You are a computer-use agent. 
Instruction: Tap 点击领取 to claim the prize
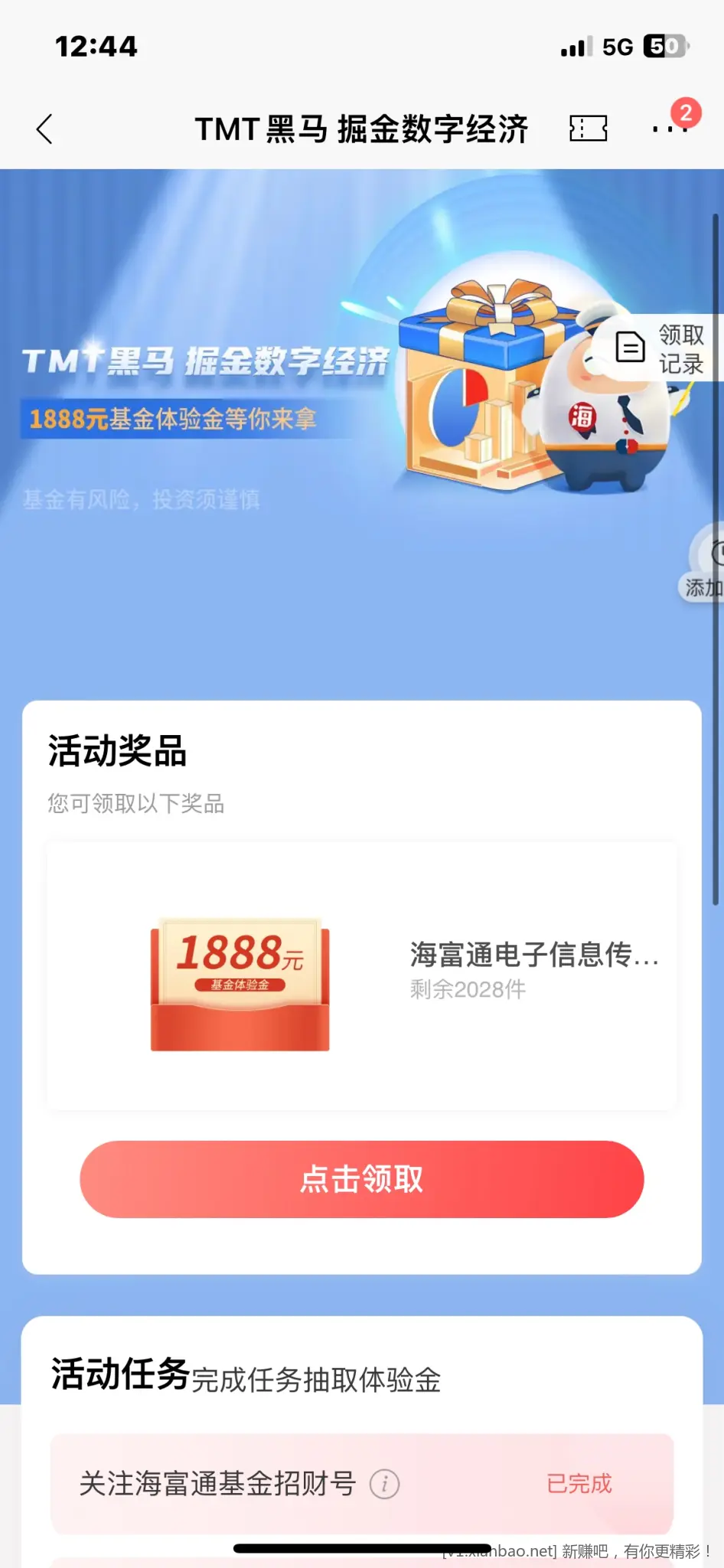tap(362, 1179)
